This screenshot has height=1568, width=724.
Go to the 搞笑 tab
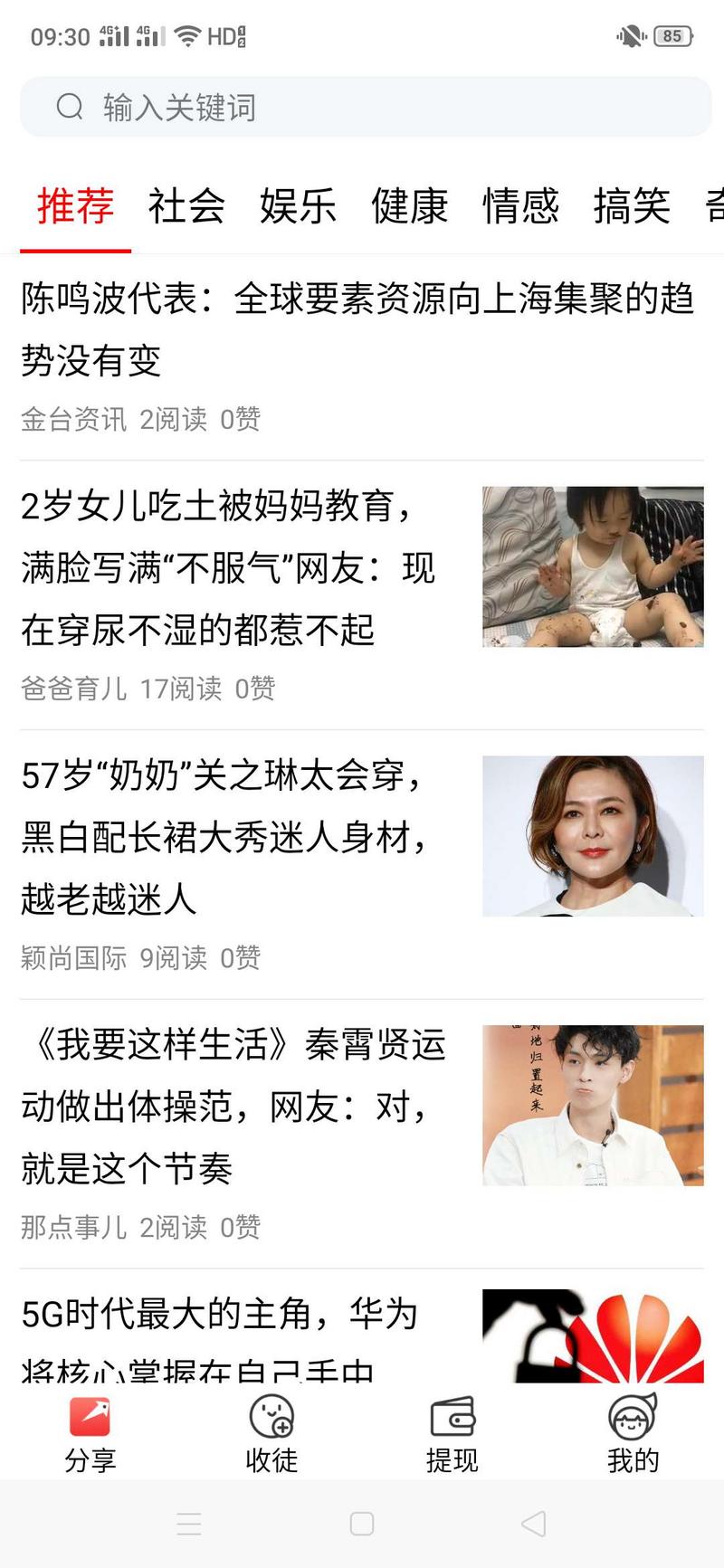click(632, 205)
